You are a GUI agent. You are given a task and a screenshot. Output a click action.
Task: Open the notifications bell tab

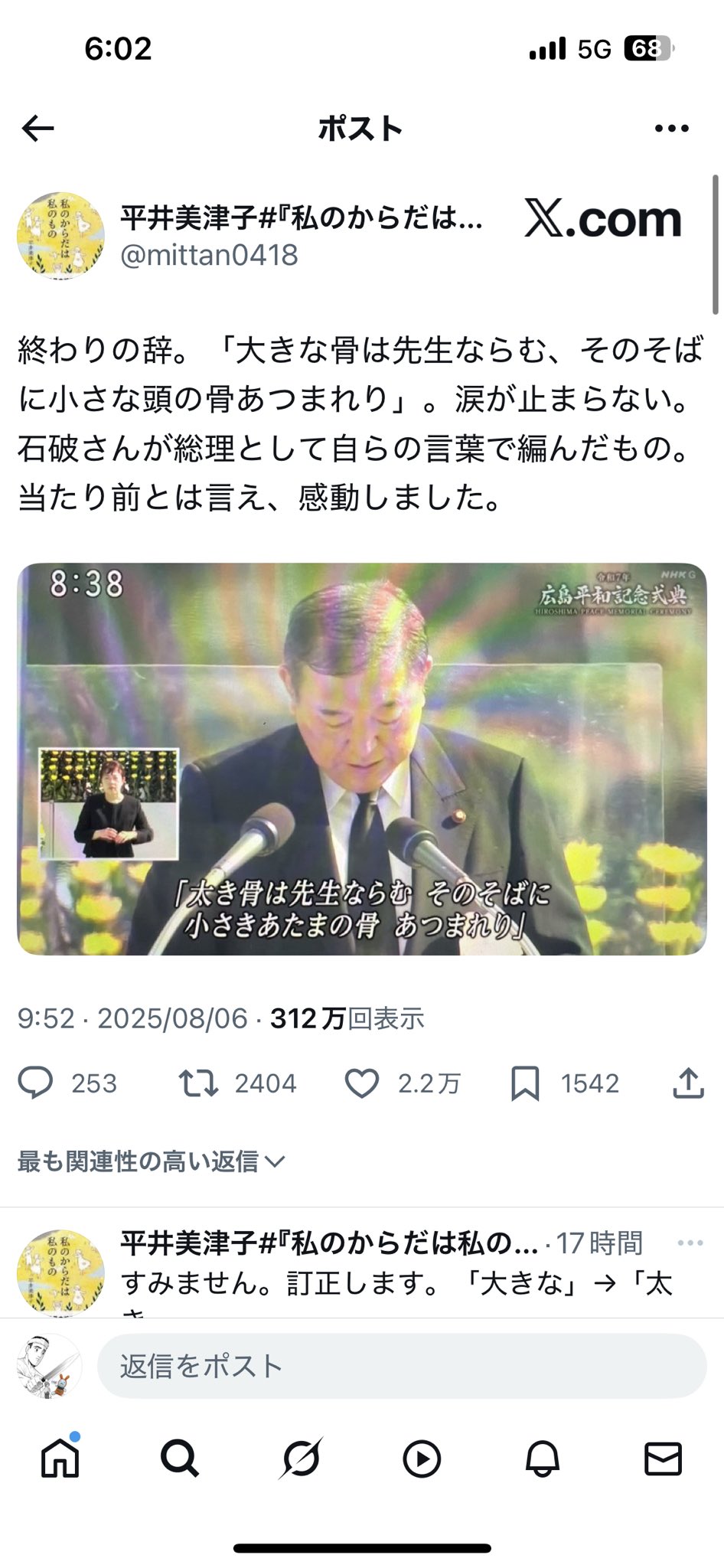543,1459
